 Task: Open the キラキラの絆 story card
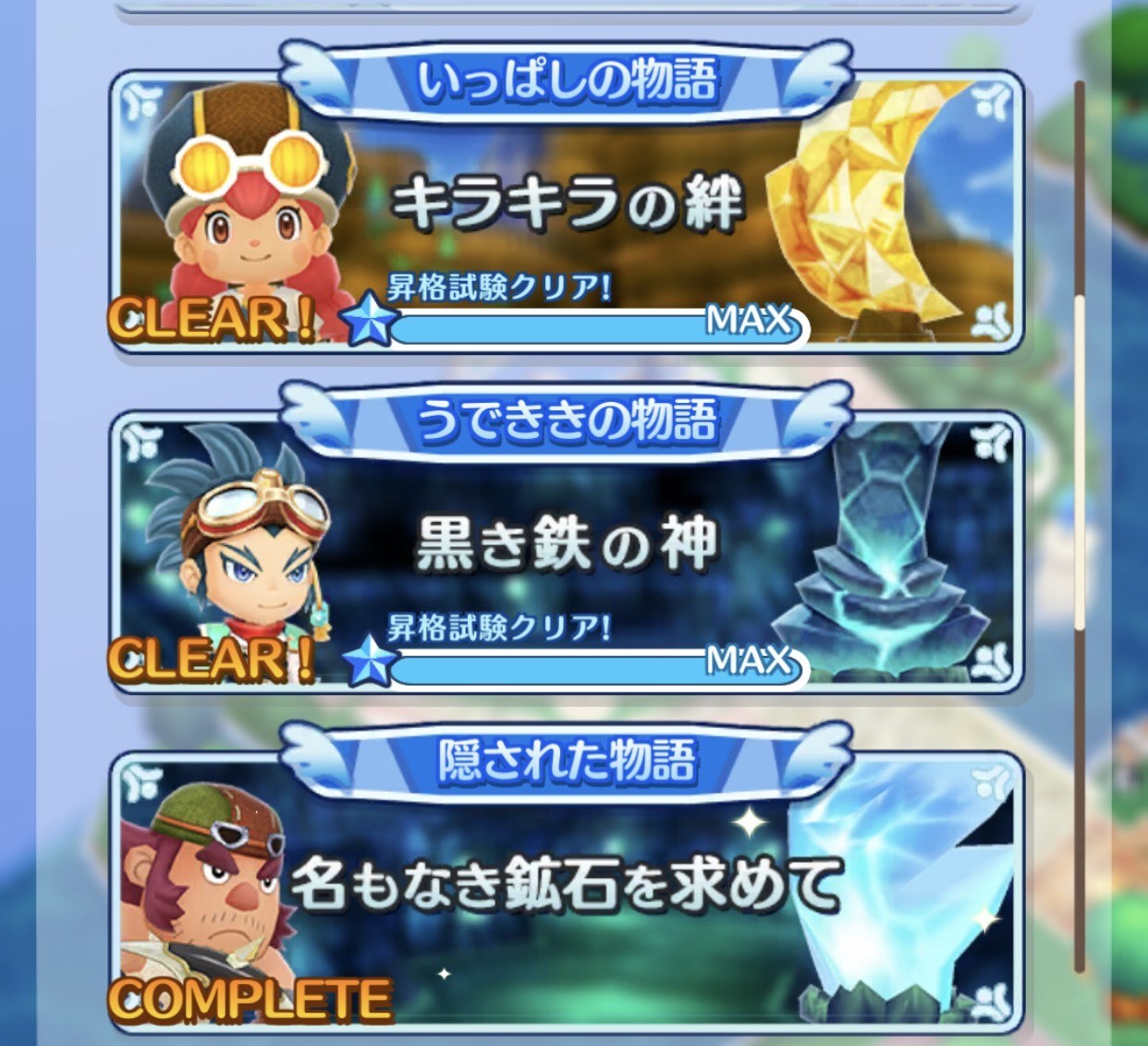566,208
